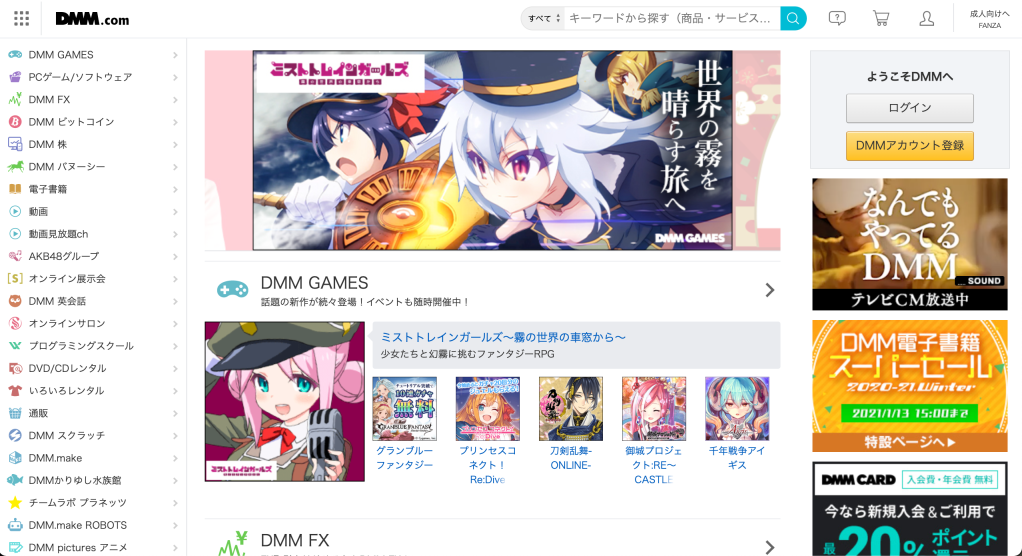The width and height of the screenshot is (1022, 556).
Task: Select 電子書籍 from the sidebar
Action: point(48,189)
